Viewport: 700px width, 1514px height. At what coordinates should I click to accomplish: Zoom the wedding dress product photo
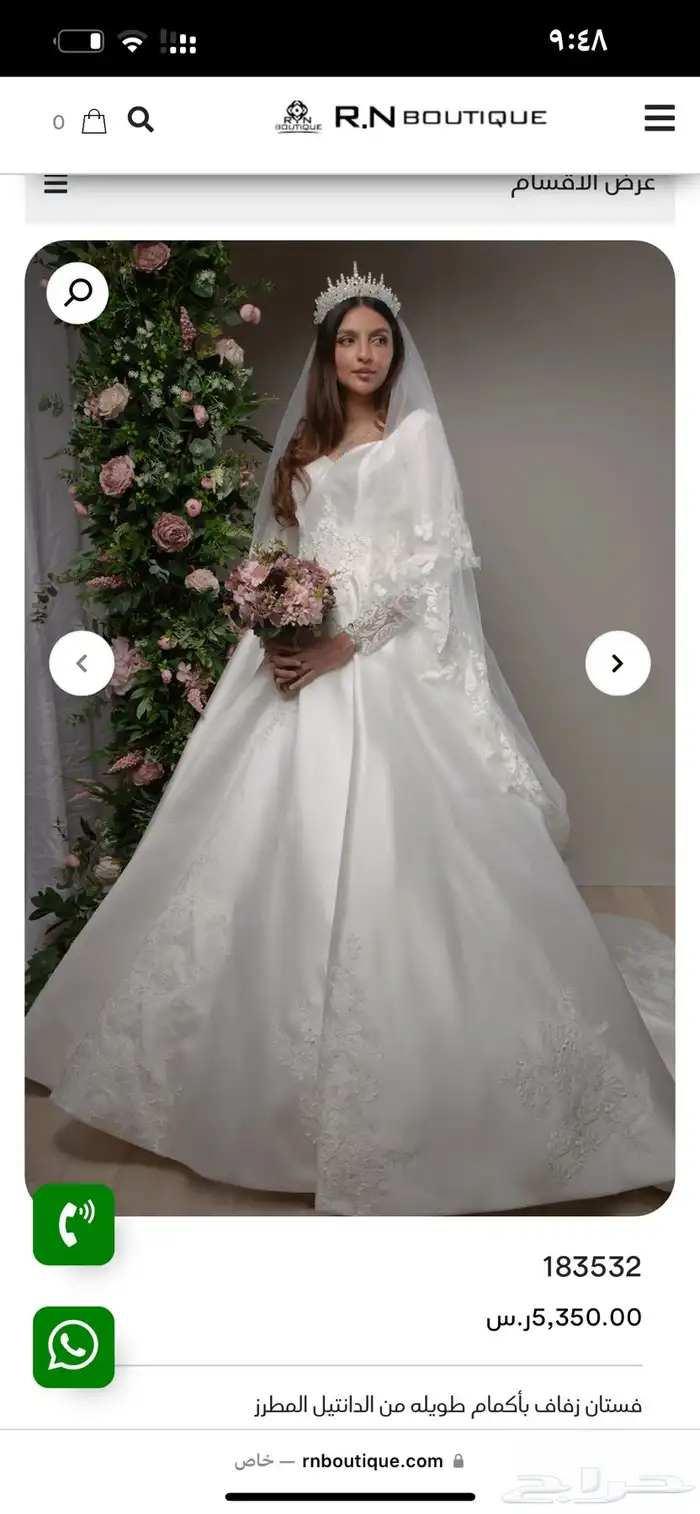click(x=78, y=292)
